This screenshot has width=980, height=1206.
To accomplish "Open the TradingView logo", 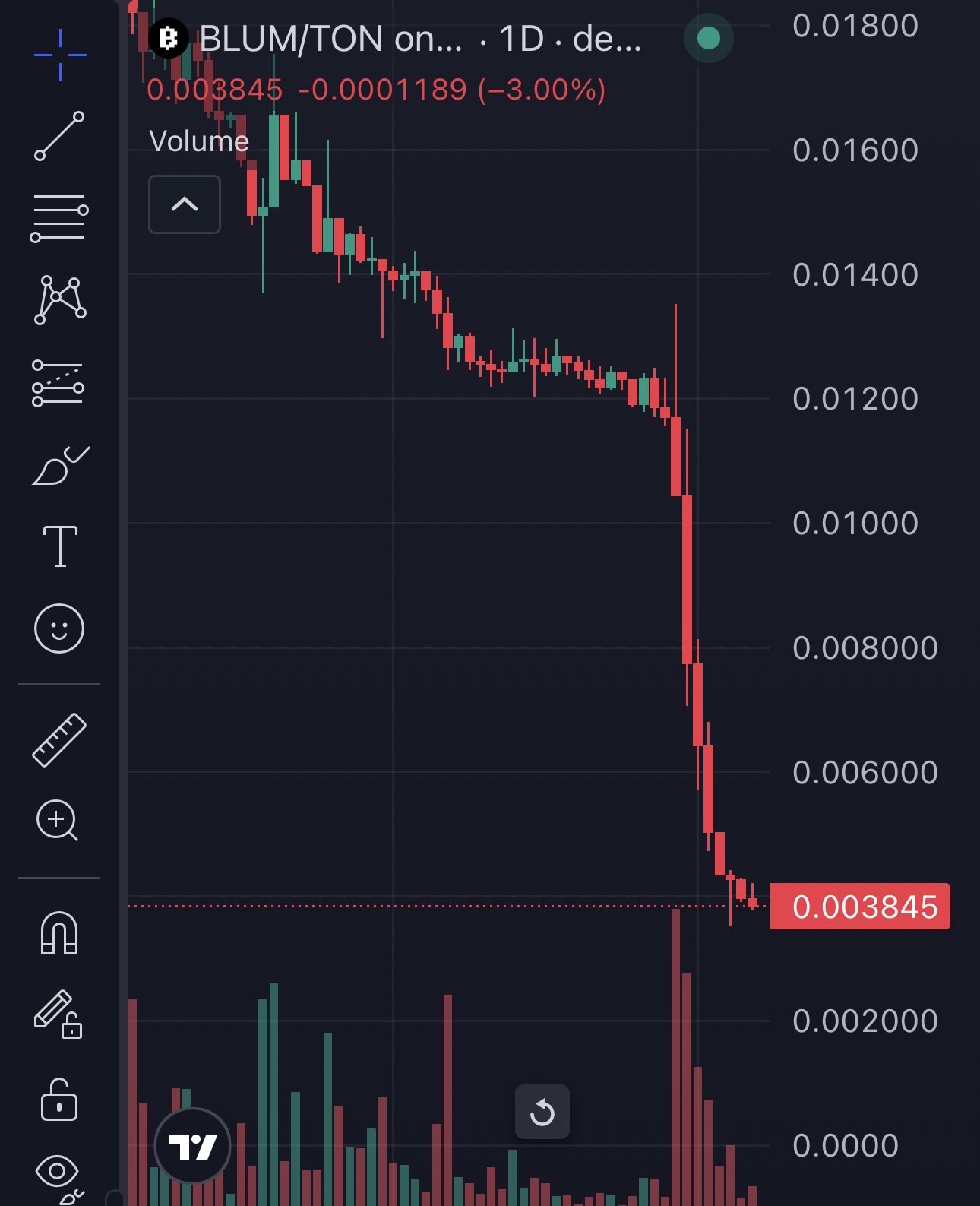I will pos(192,1146).
